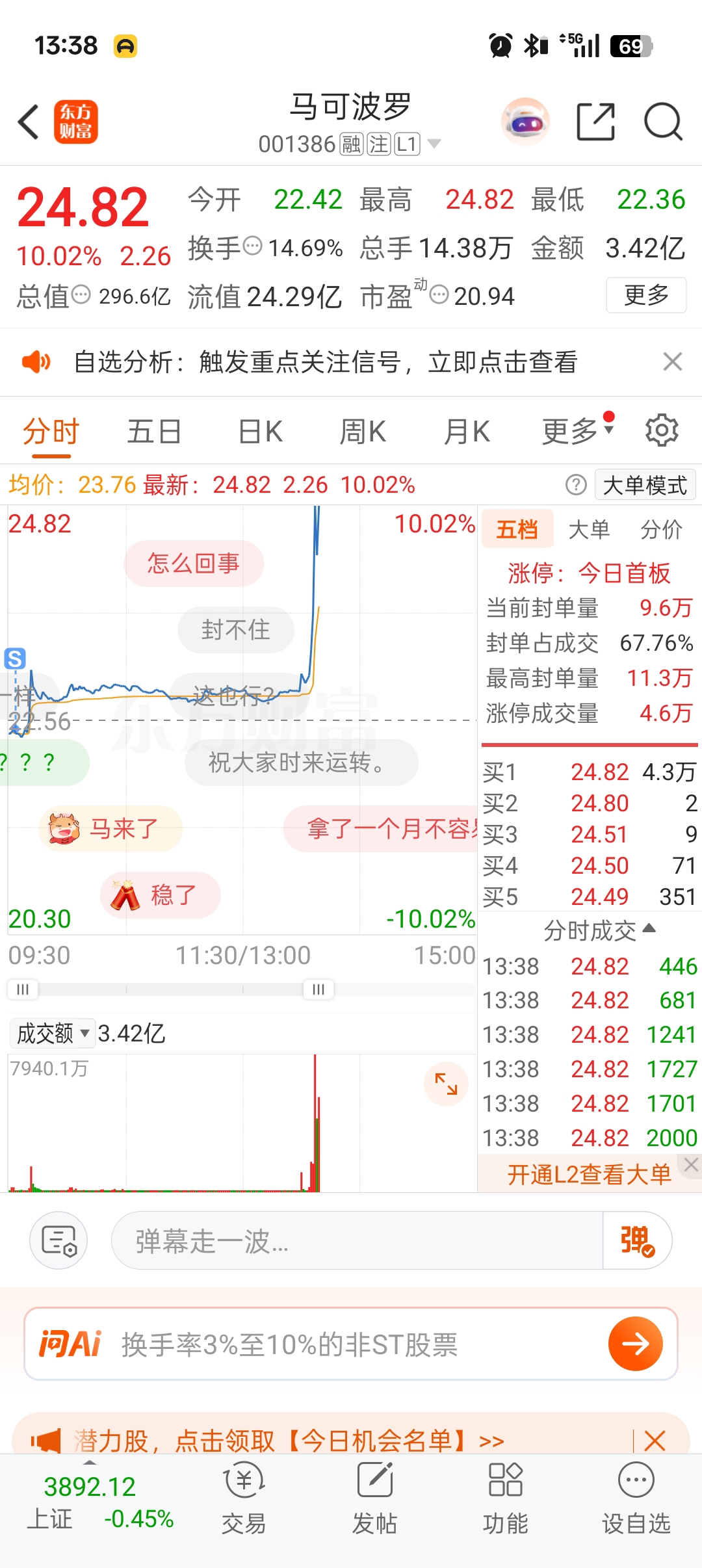702x1568 pixels.
Task: Select the 月K chart tab
Action: click(467, 432)
